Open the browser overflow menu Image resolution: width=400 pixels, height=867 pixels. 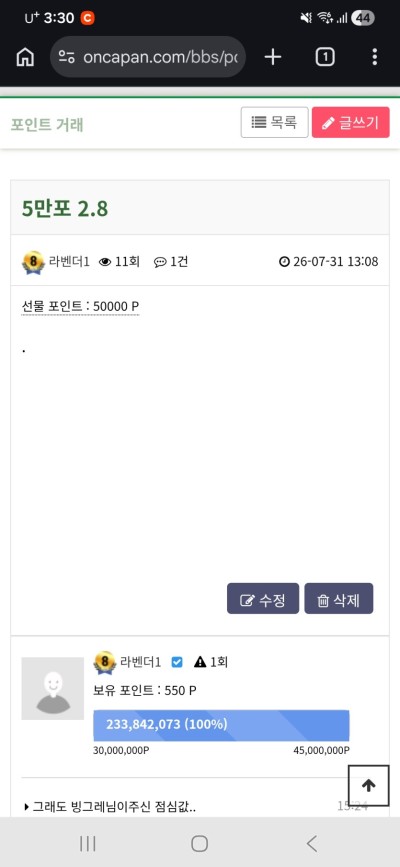pos(375,57)
